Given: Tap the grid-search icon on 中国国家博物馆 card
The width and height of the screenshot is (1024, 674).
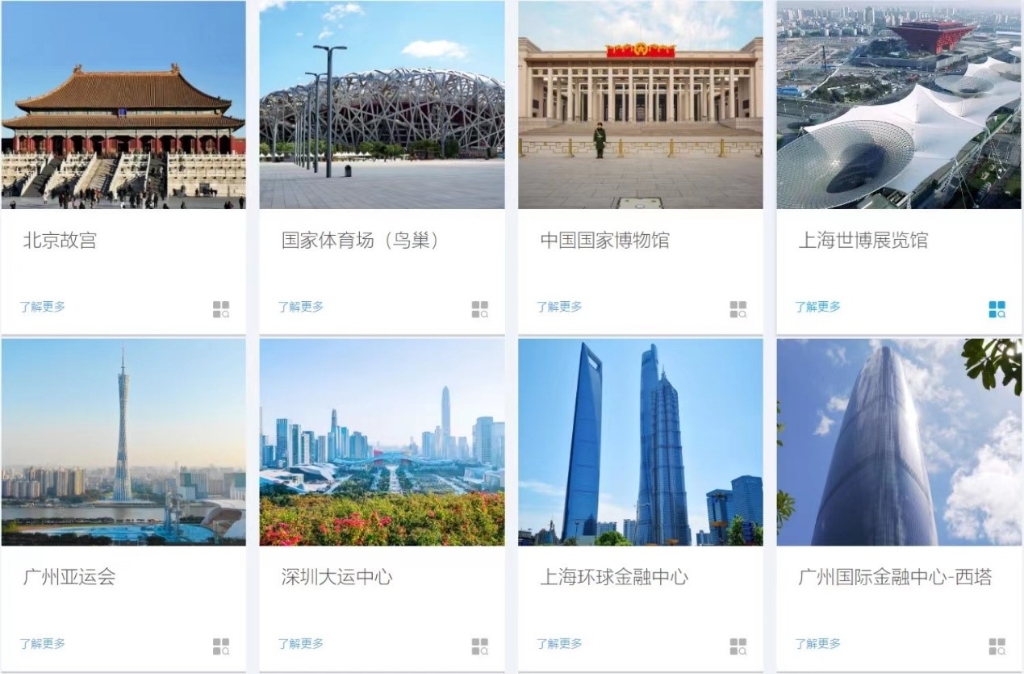Looking at the screenshot, I should pos(738,309).
